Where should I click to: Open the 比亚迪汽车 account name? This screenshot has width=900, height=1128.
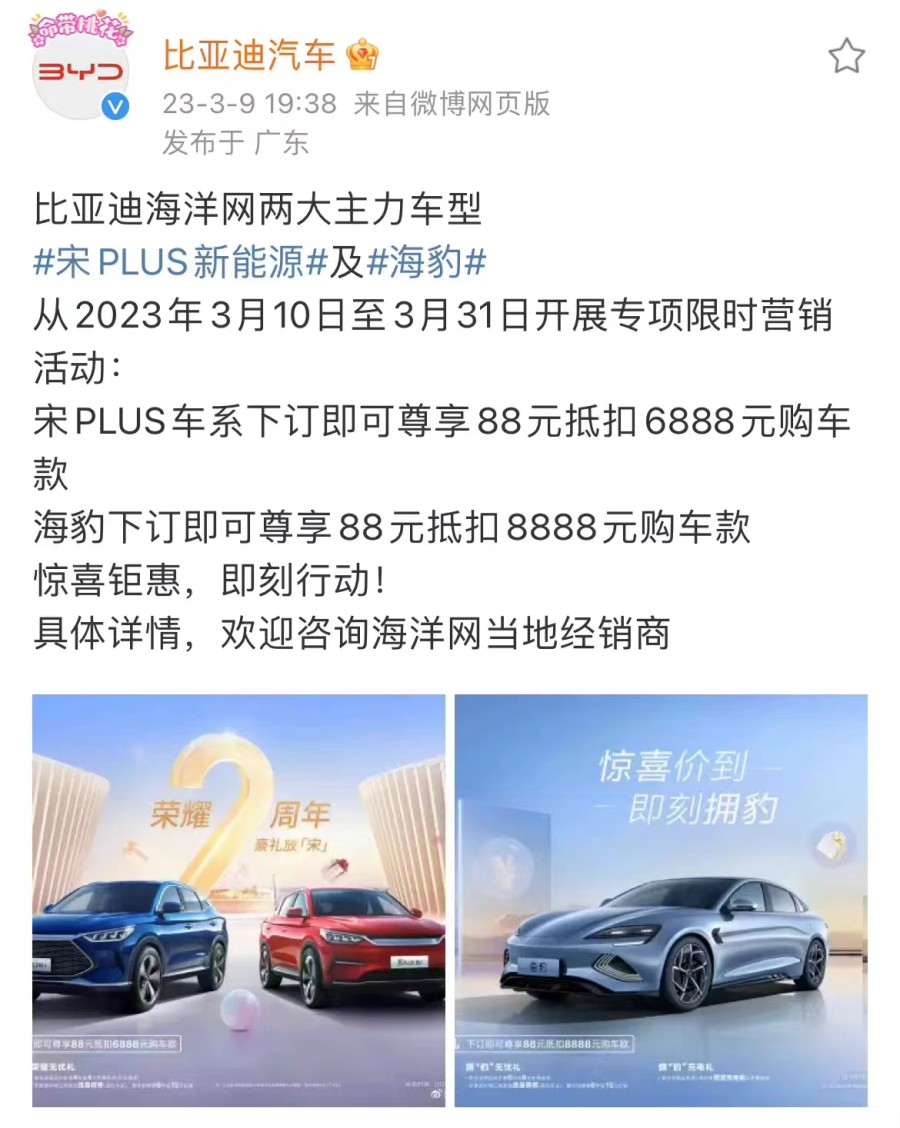pos(249,56)
